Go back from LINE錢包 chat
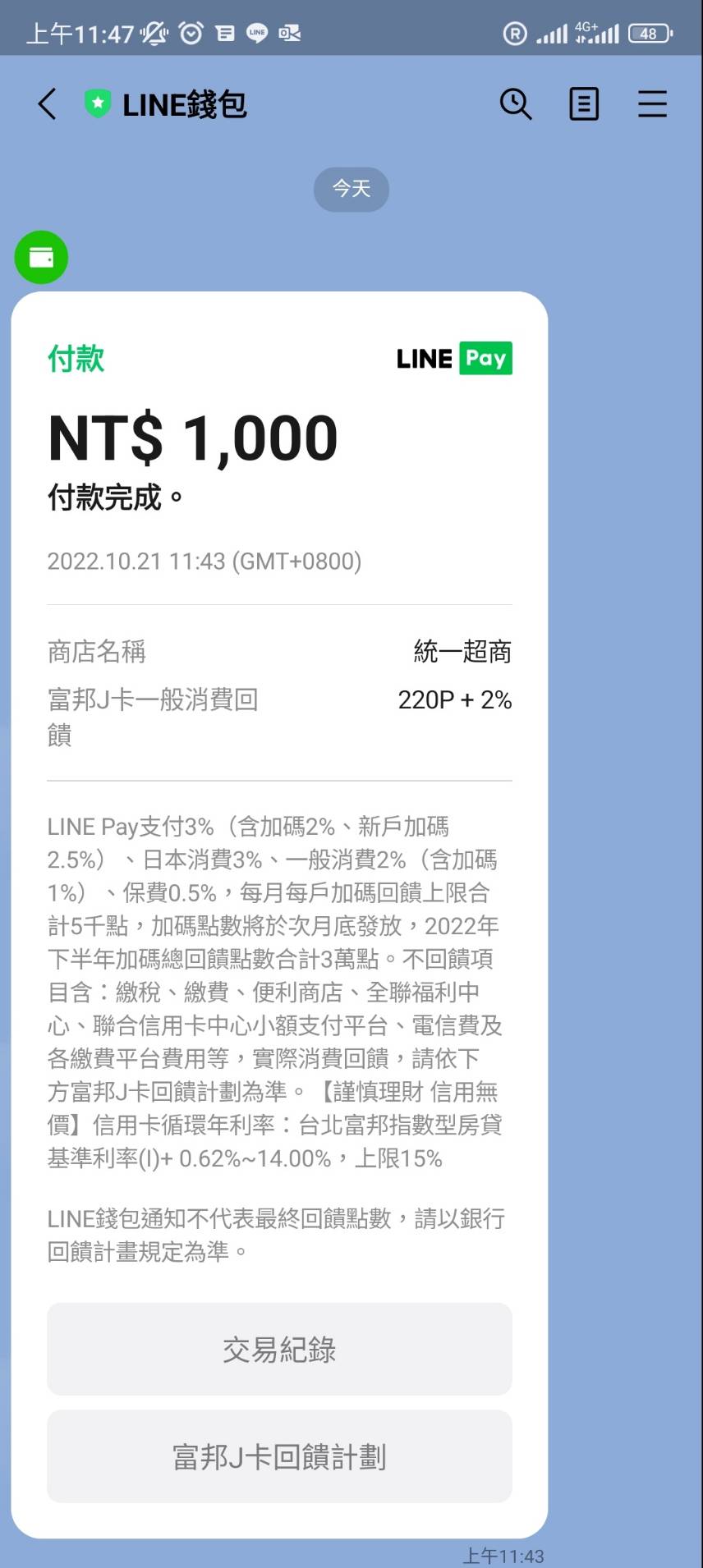The height and width of the screenshot is (1568, 703). (48, 104)
